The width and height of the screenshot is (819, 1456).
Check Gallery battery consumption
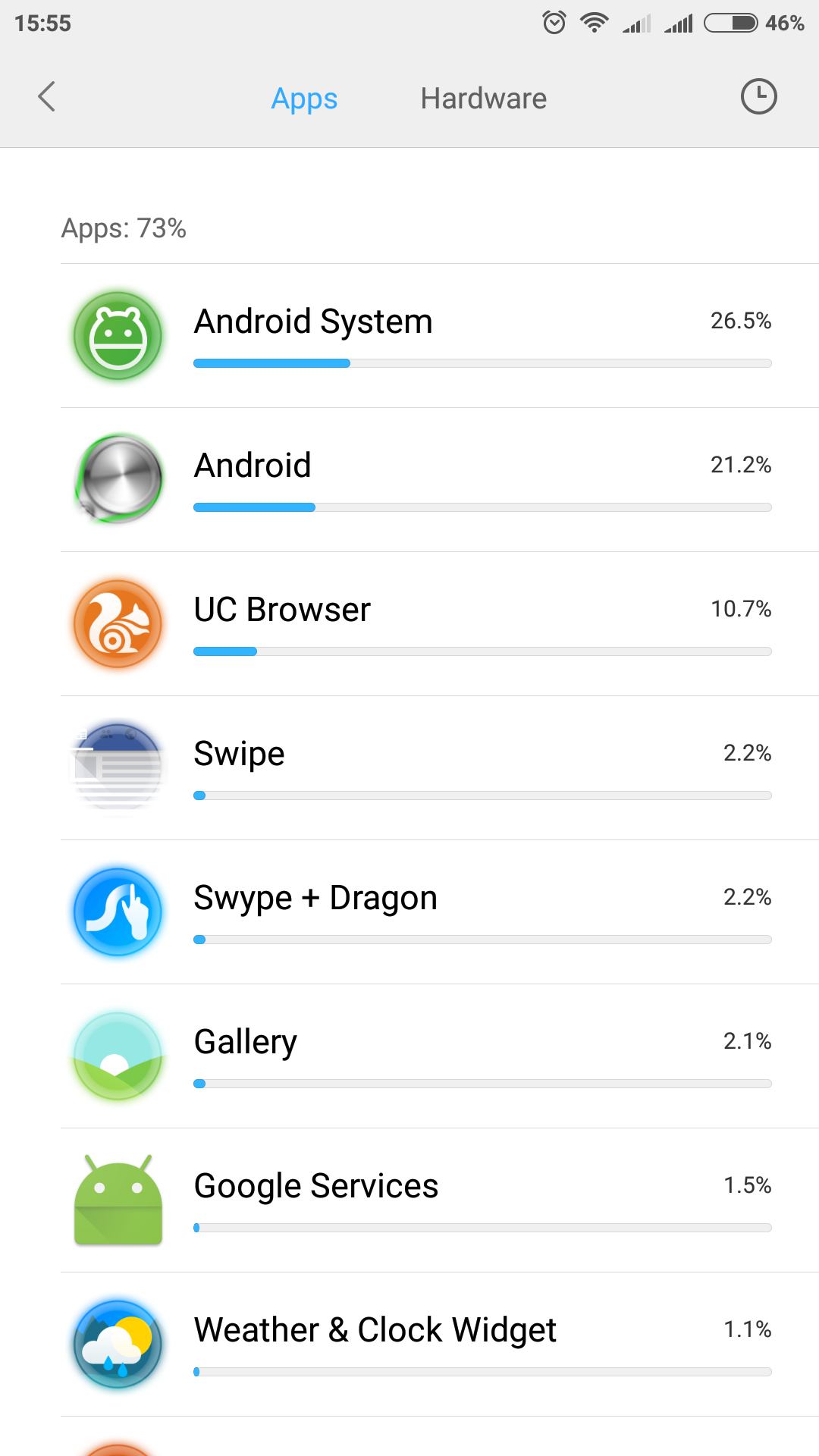(440, 1056)
